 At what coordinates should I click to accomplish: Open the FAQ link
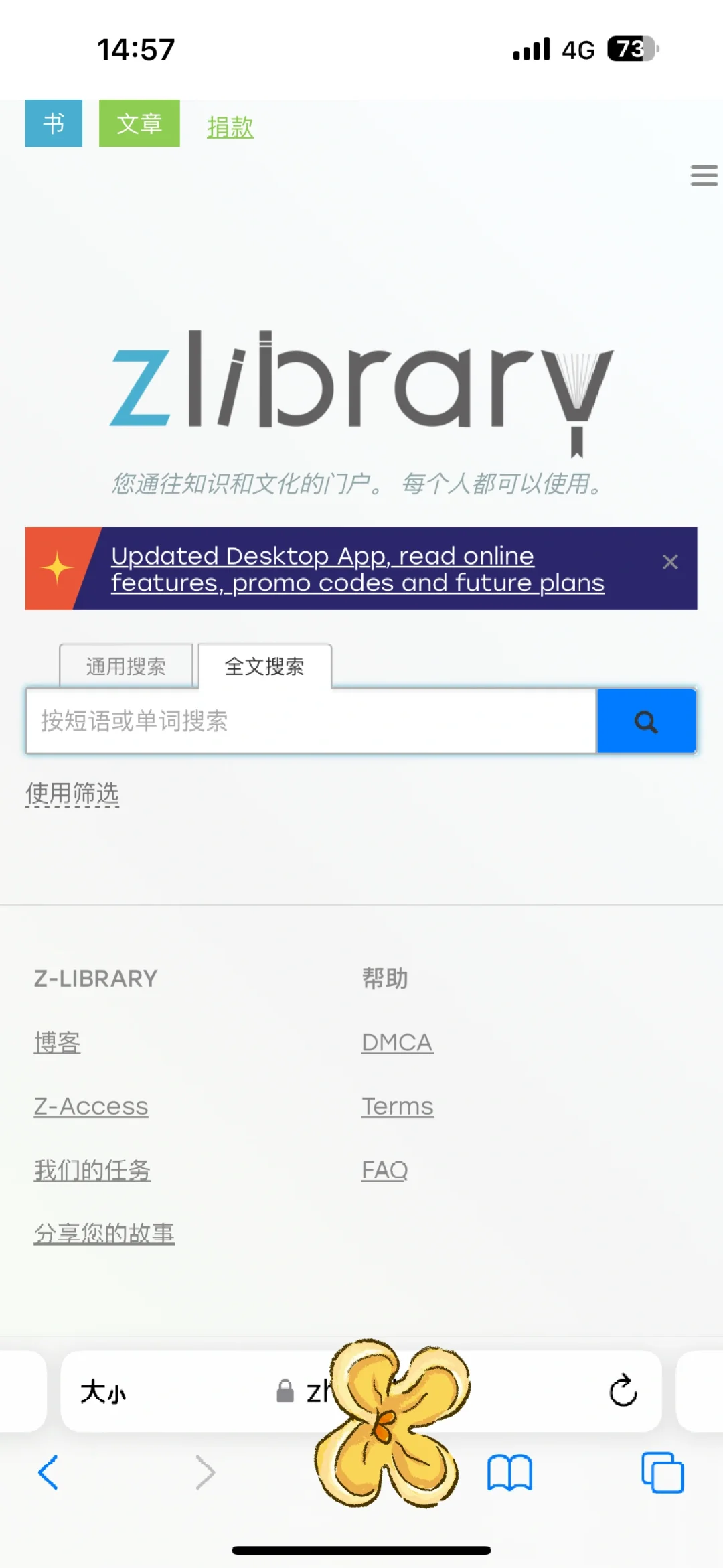[x=385, y=1170]
